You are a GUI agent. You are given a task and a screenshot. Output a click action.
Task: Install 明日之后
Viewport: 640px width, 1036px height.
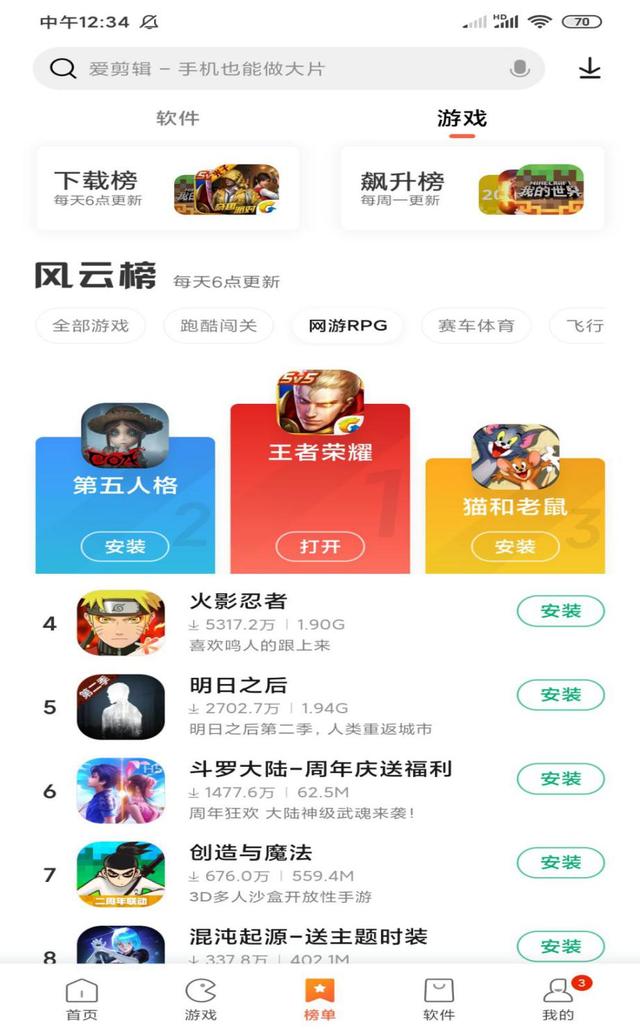(x=561, y=694)
